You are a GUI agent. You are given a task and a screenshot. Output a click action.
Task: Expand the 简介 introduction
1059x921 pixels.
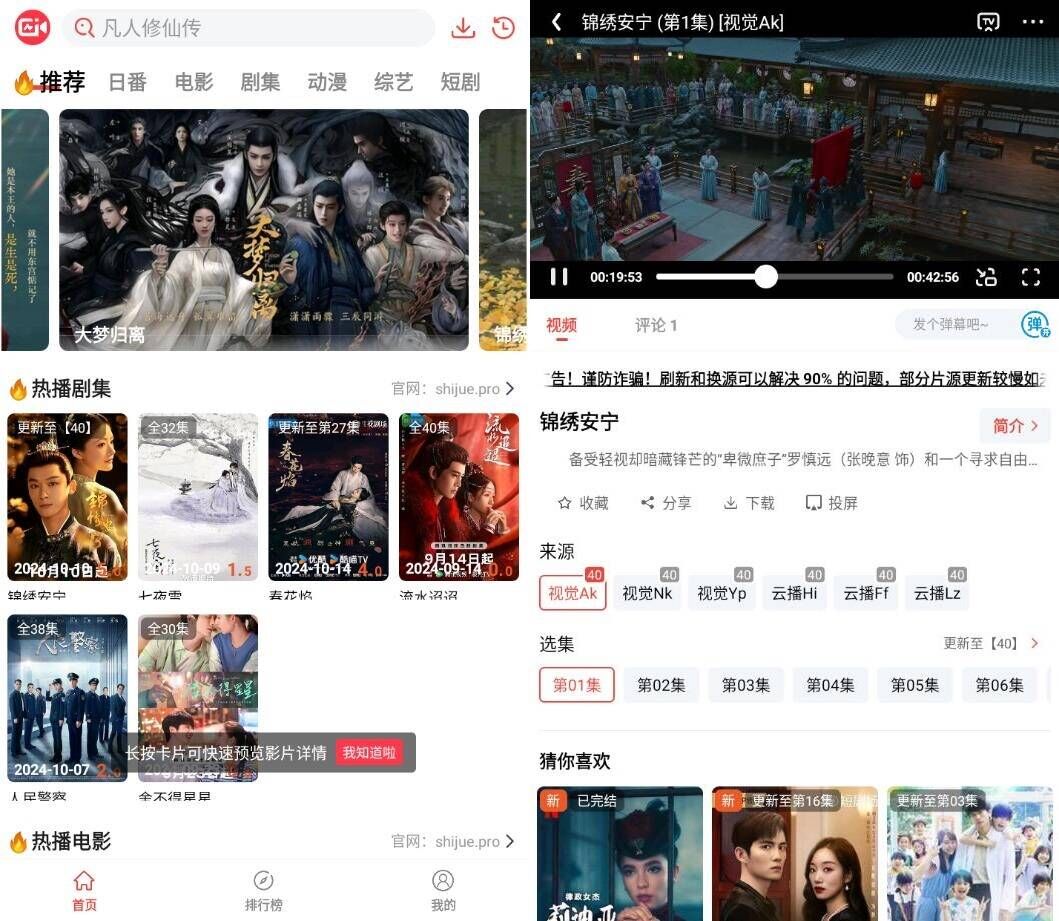[x=1015, y=426]
